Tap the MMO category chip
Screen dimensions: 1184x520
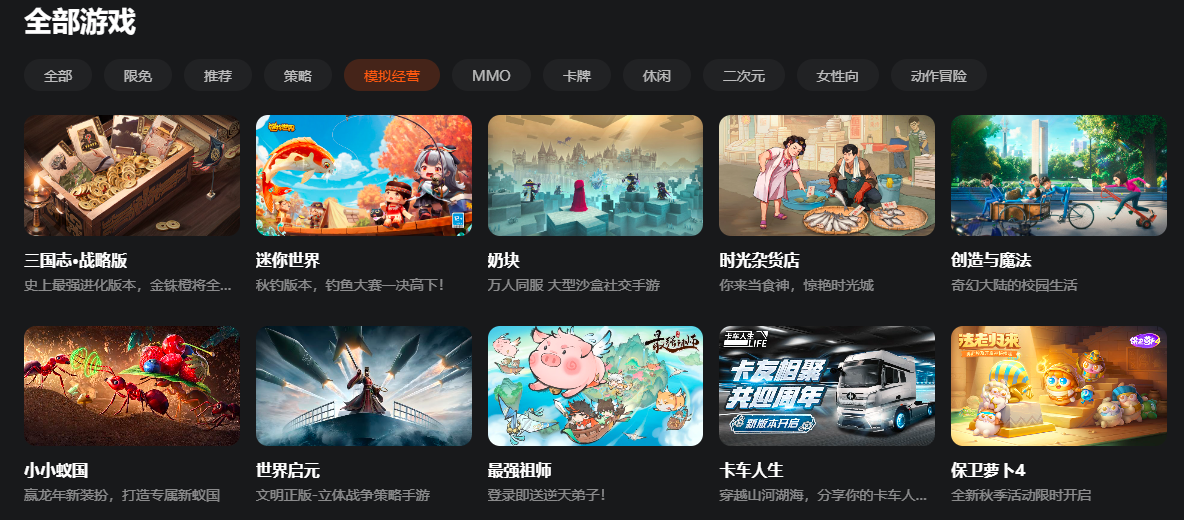[491, 76]
